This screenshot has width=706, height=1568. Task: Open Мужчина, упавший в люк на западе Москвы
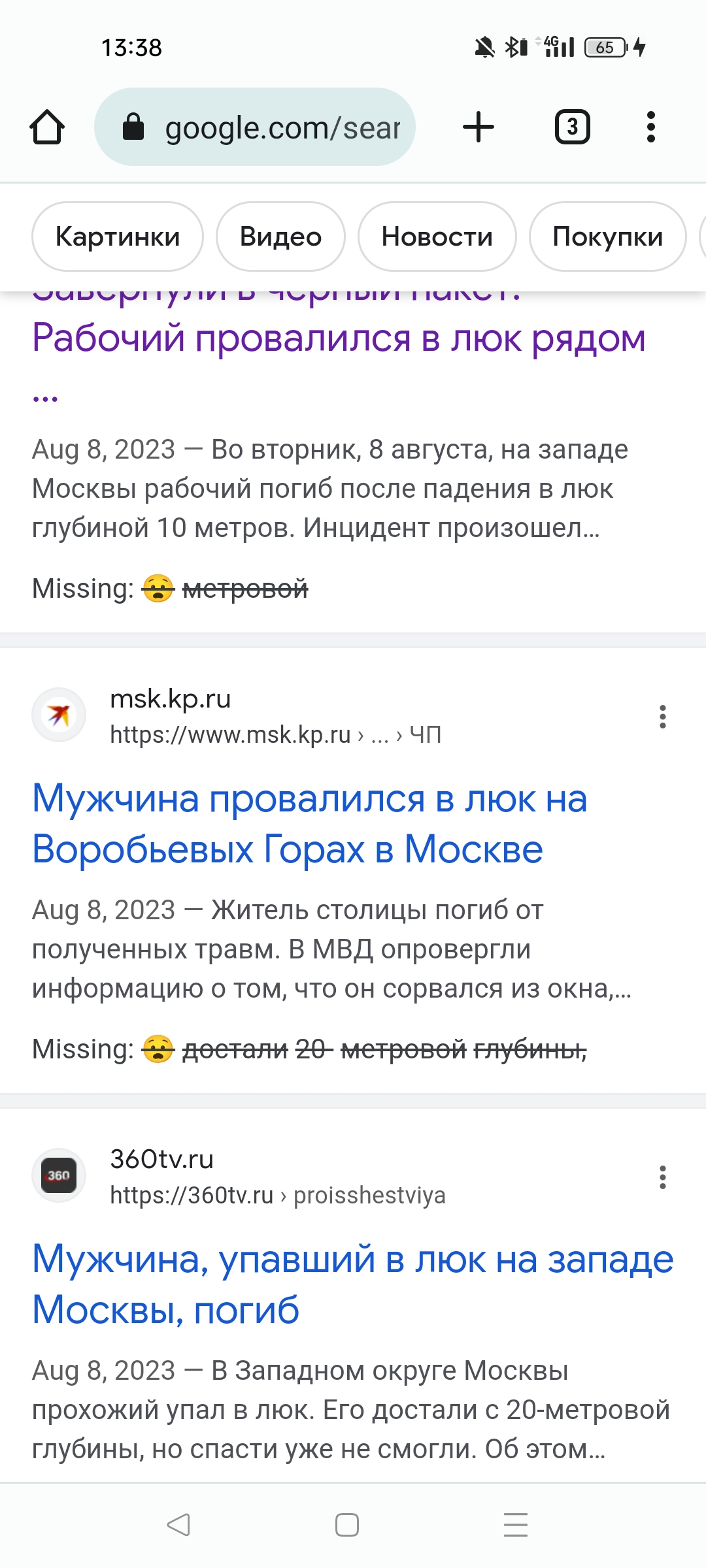click(352, 1284)
